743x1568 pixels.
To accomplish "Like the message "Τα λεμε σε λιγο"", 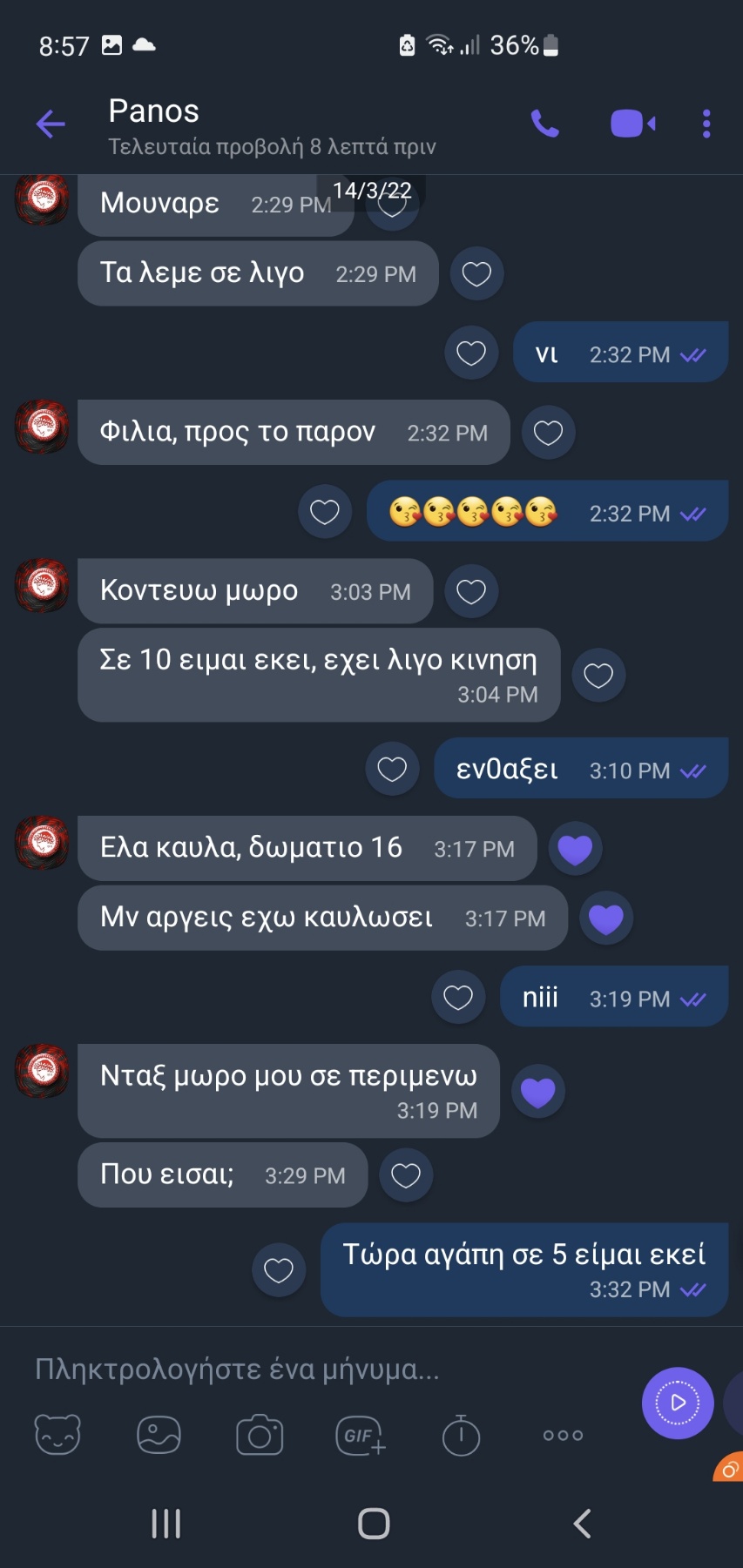I will click(476, 274).
